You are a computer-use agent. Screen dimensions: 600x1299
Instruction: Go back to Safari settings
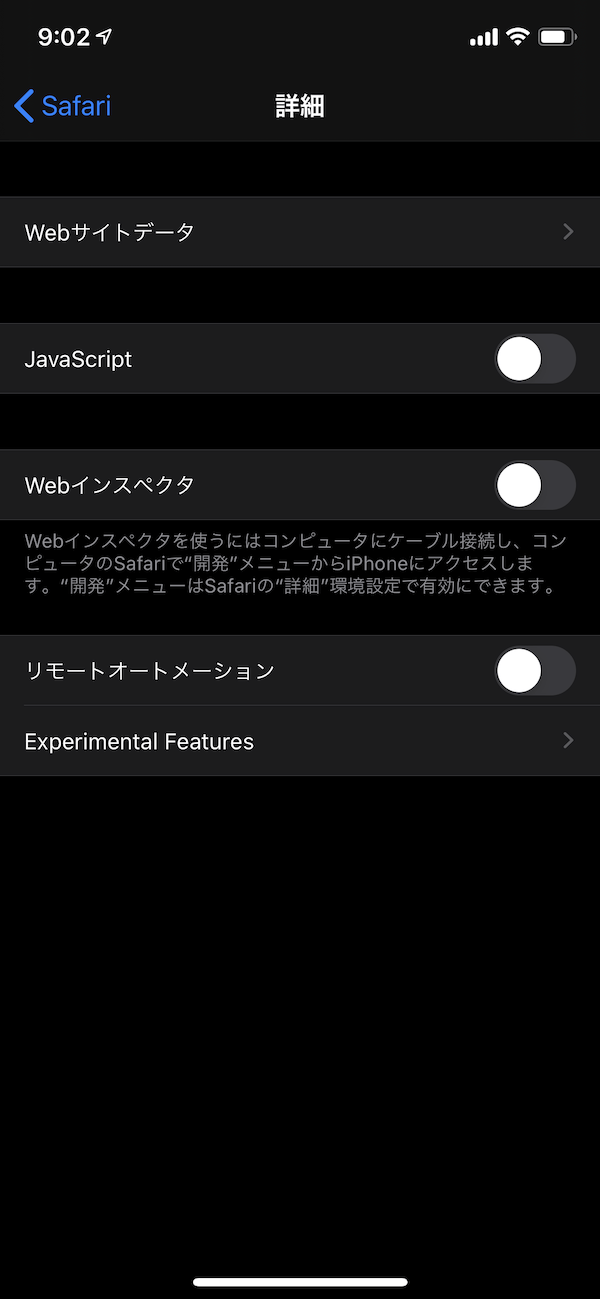coord(63,106)
